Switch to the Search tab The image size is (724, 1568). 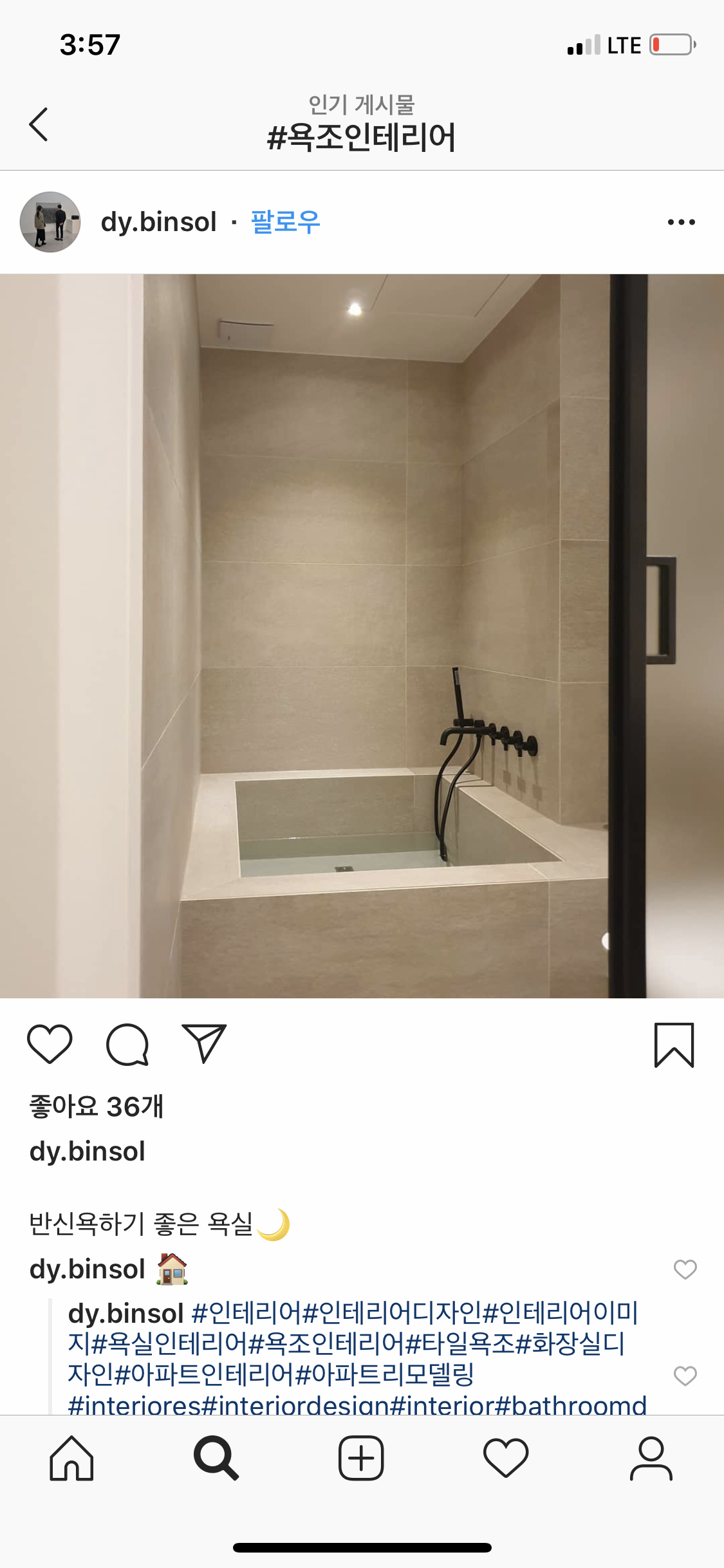click(216, 1459)
